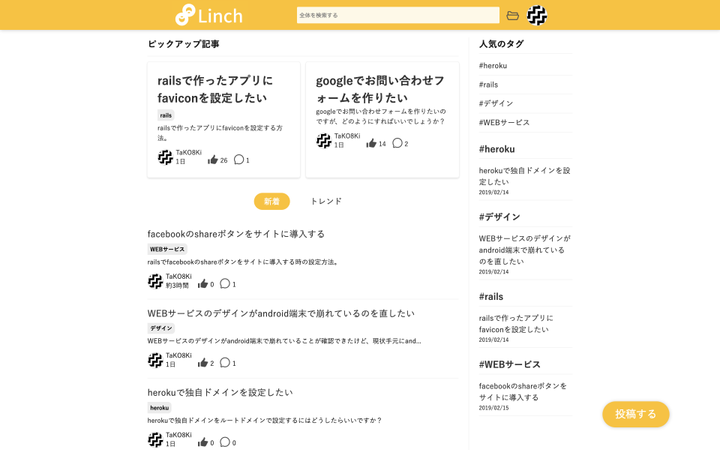This screenshot has height=450, width=720.
Task: Open the profile avatar in the header
Action: pyautogui.click(x=537, y=15)
